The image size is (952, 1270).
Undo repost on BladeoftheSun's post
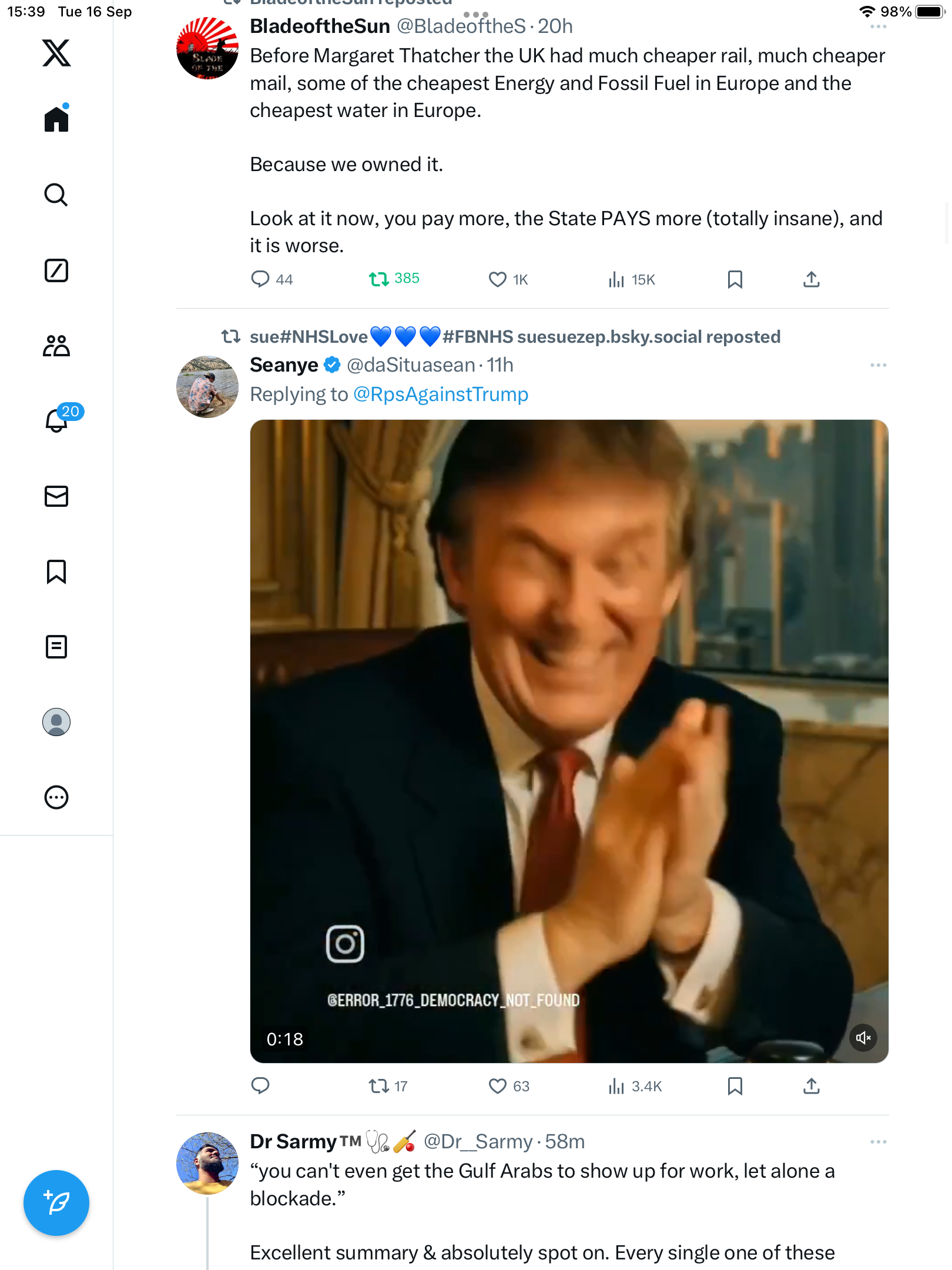coord(379,279)
